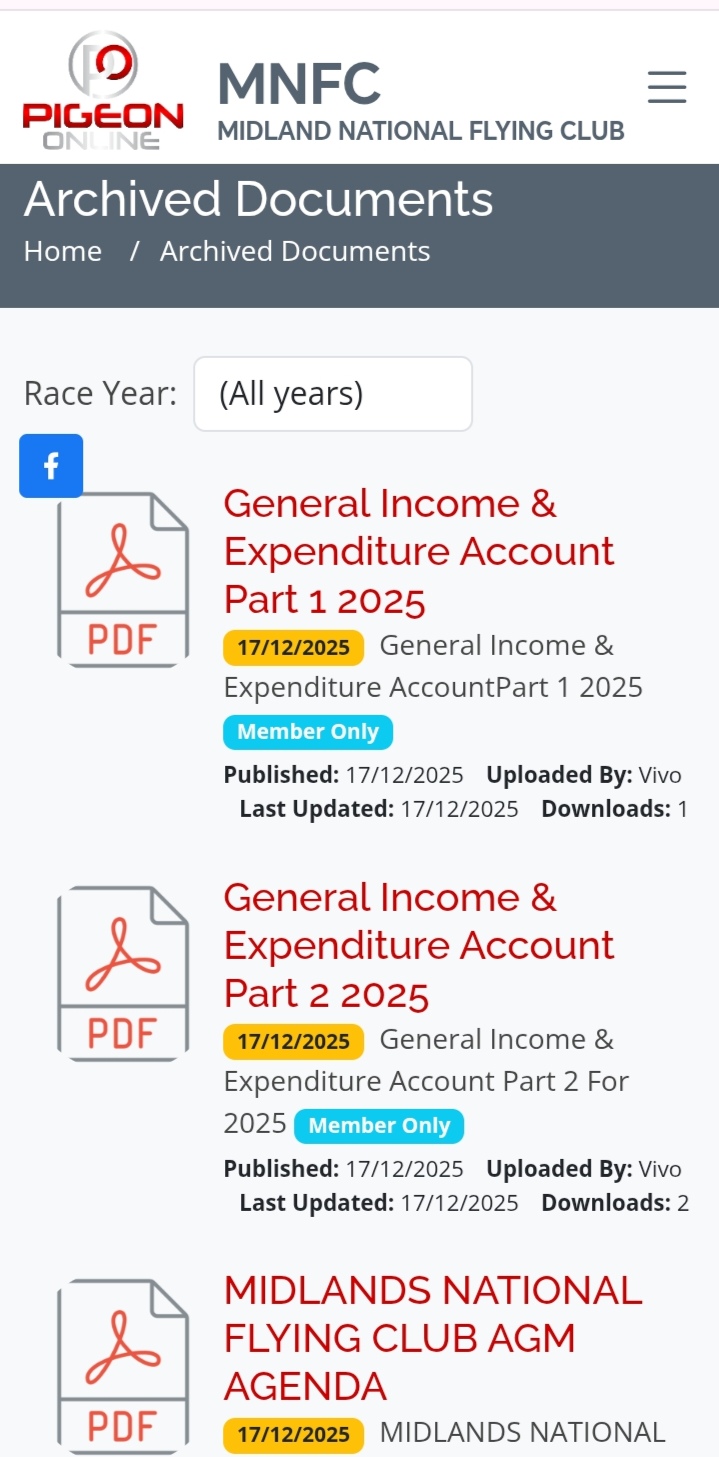This screenshot has width=719, height=1457.
Task: Tap the PDF icon for the AGM Agenda
Action: click(123, 1366)
